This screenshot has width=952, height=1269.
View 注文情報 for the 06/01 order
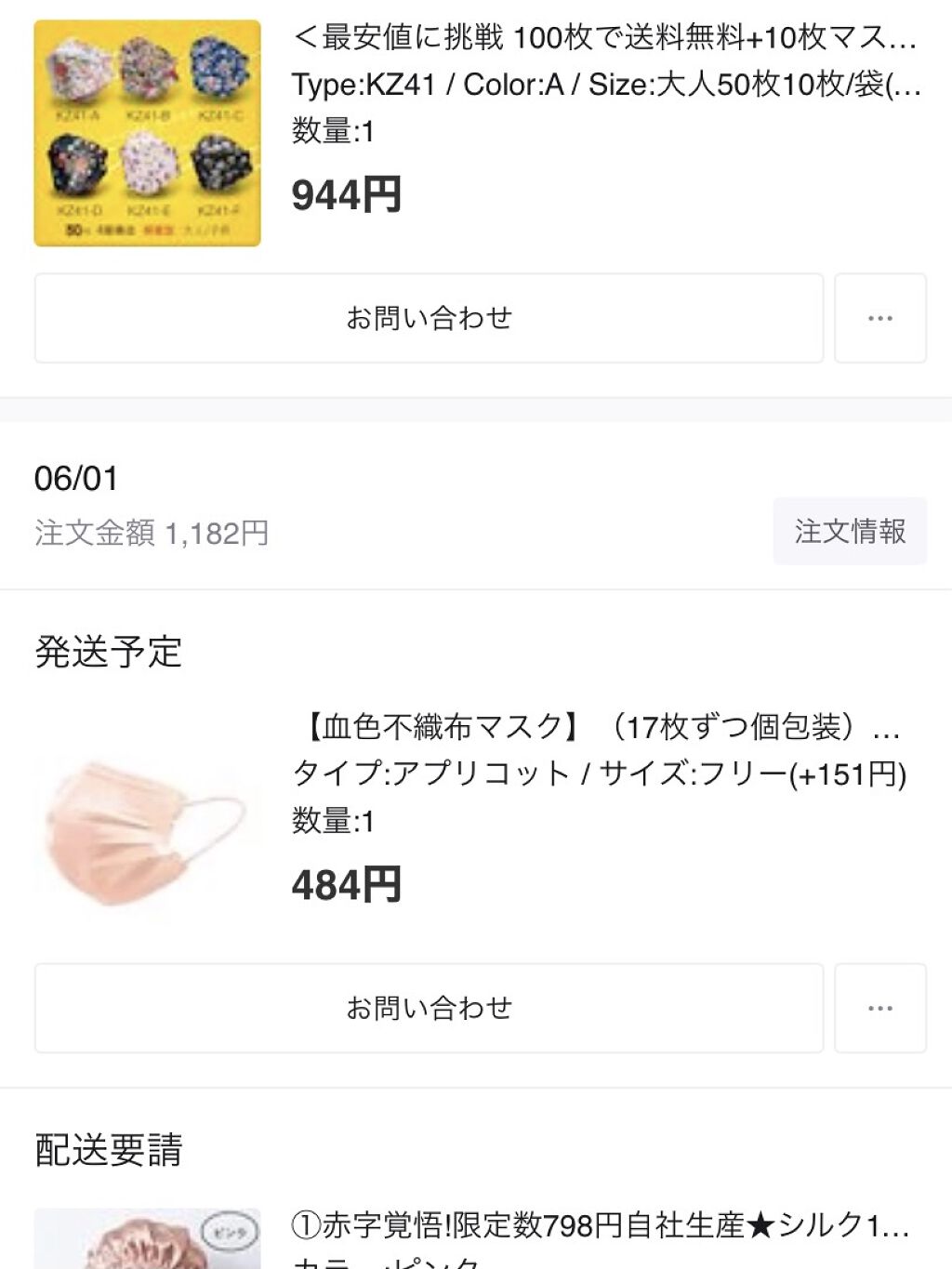(849, 531)
